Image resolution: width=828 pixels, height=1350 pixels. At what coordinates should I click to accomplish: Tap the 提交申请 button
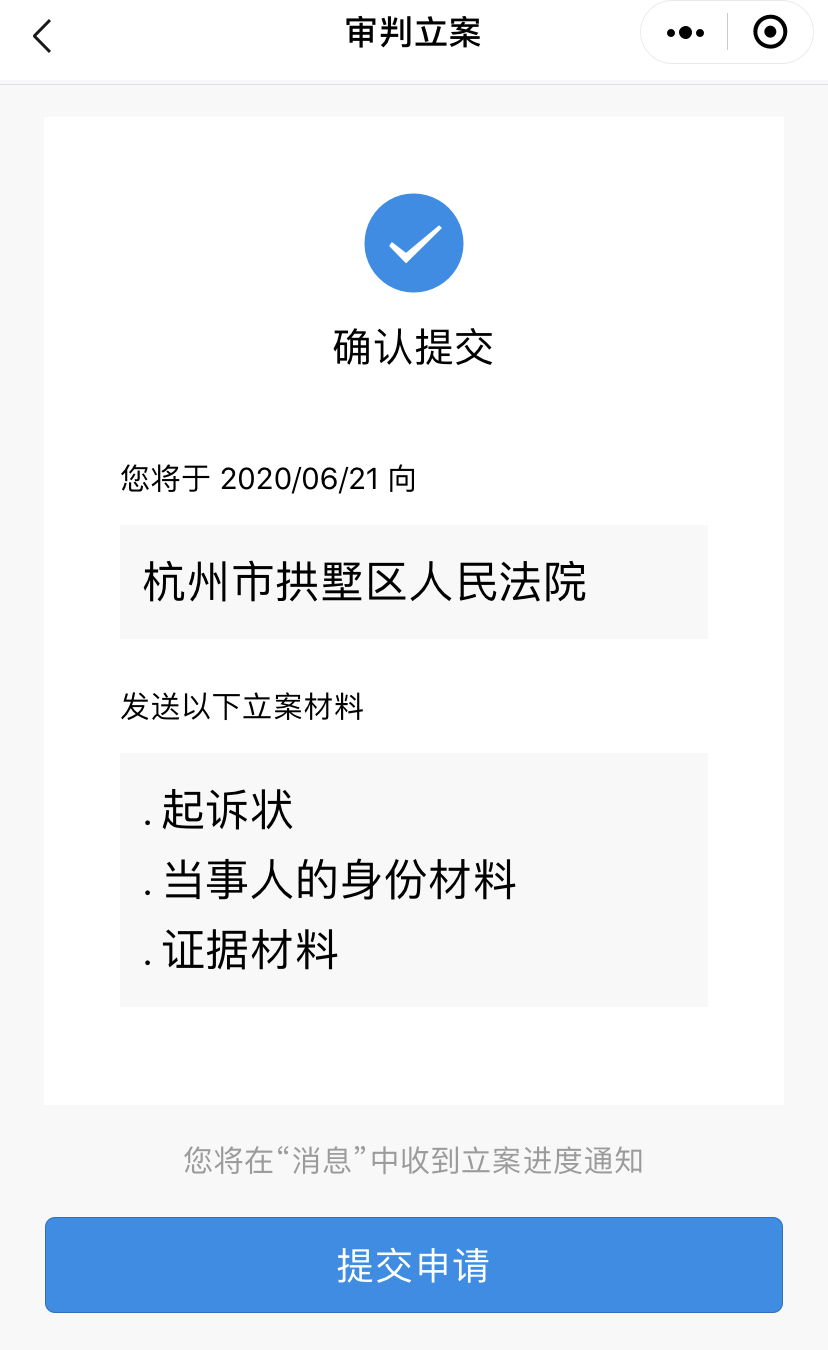413,1265
